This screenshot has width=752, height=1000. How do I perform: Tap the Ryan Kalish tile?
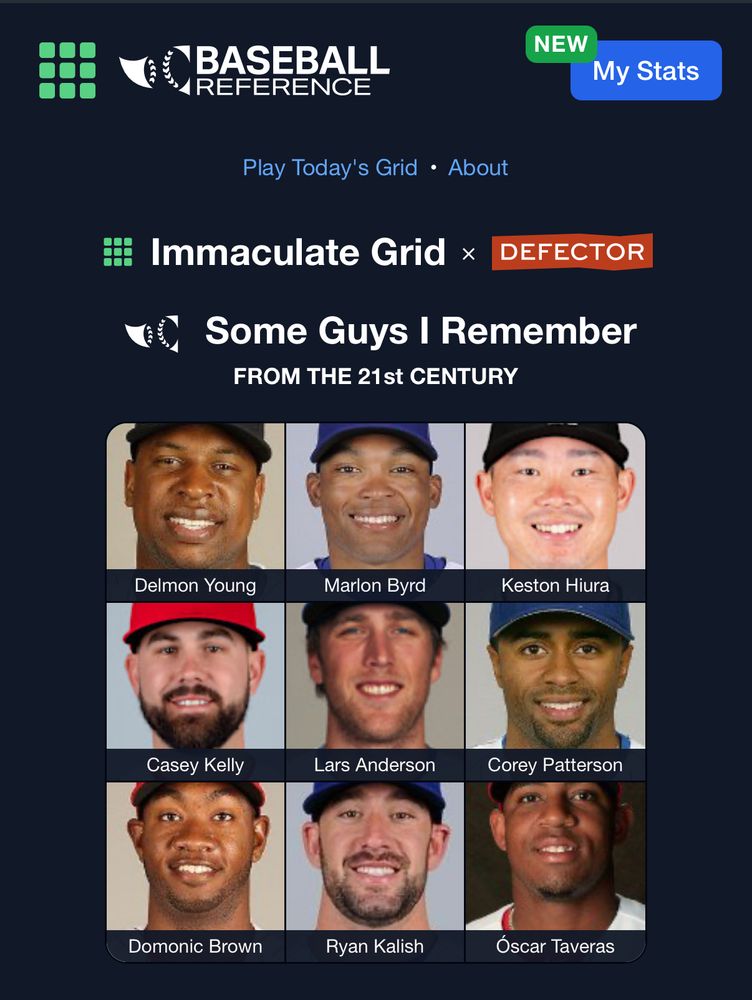(x=375, y=870)
